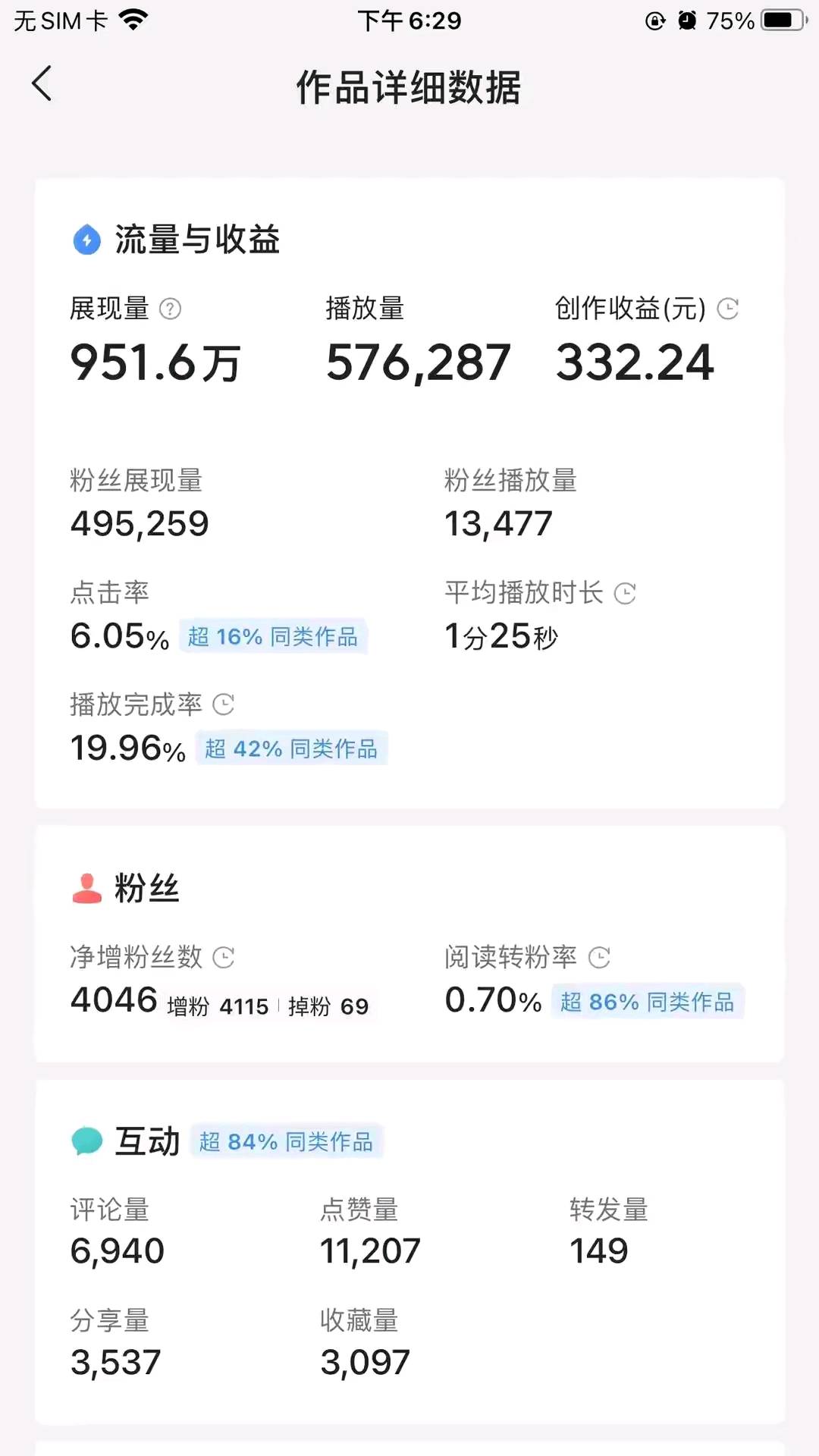Screen dimensions: 819x1456
Task: Tap the clock icon beside 播放完成率
Action: pyautogui.click(x=223, y=704)
